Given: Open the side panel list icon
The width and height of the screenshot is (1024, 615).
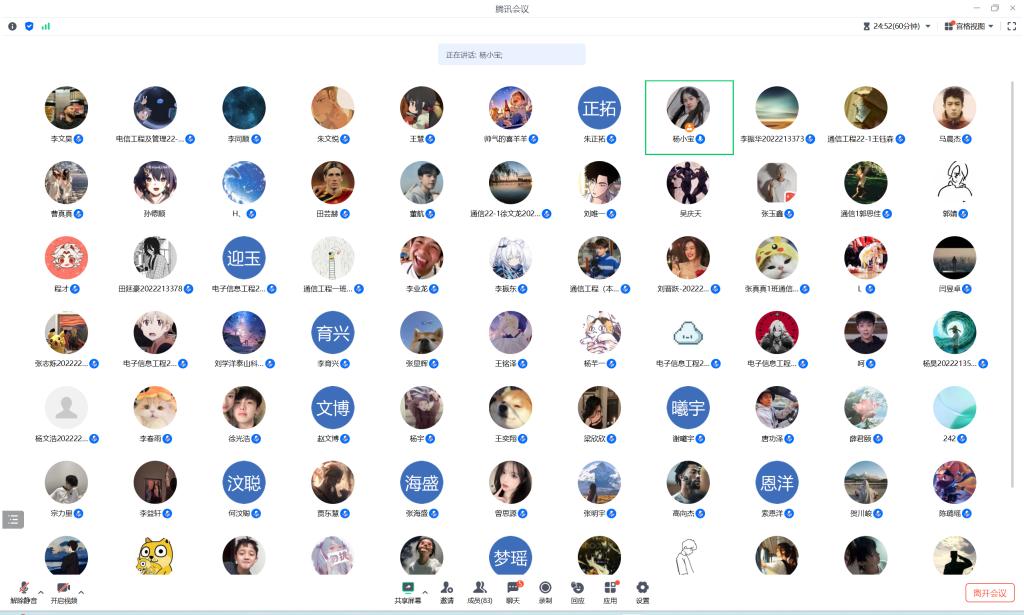Looking at the screenshot, I should coord(12,519).
